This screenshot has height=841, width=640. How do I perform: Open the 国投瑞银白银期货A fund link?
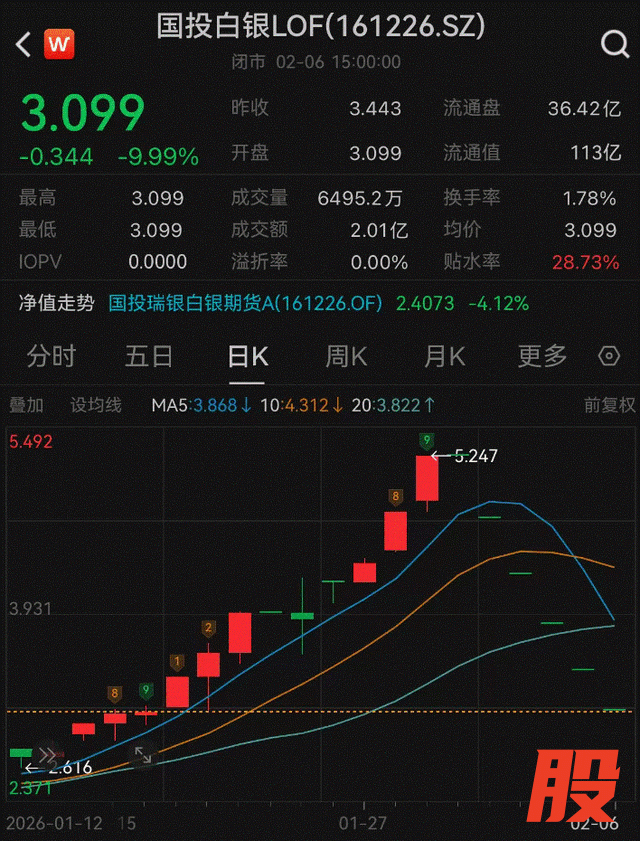tap(245, 302)
